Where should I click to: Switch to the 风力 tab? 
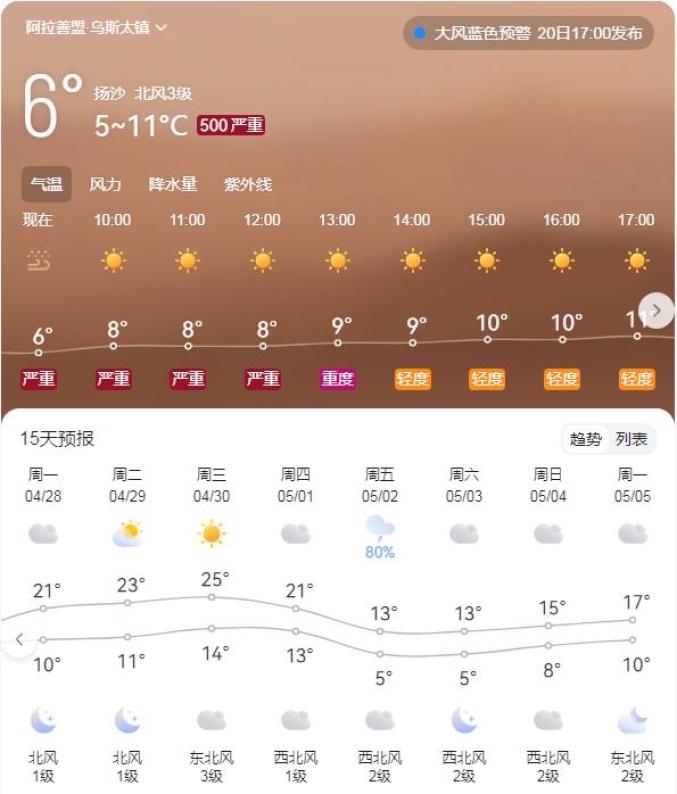click(105, 184)
